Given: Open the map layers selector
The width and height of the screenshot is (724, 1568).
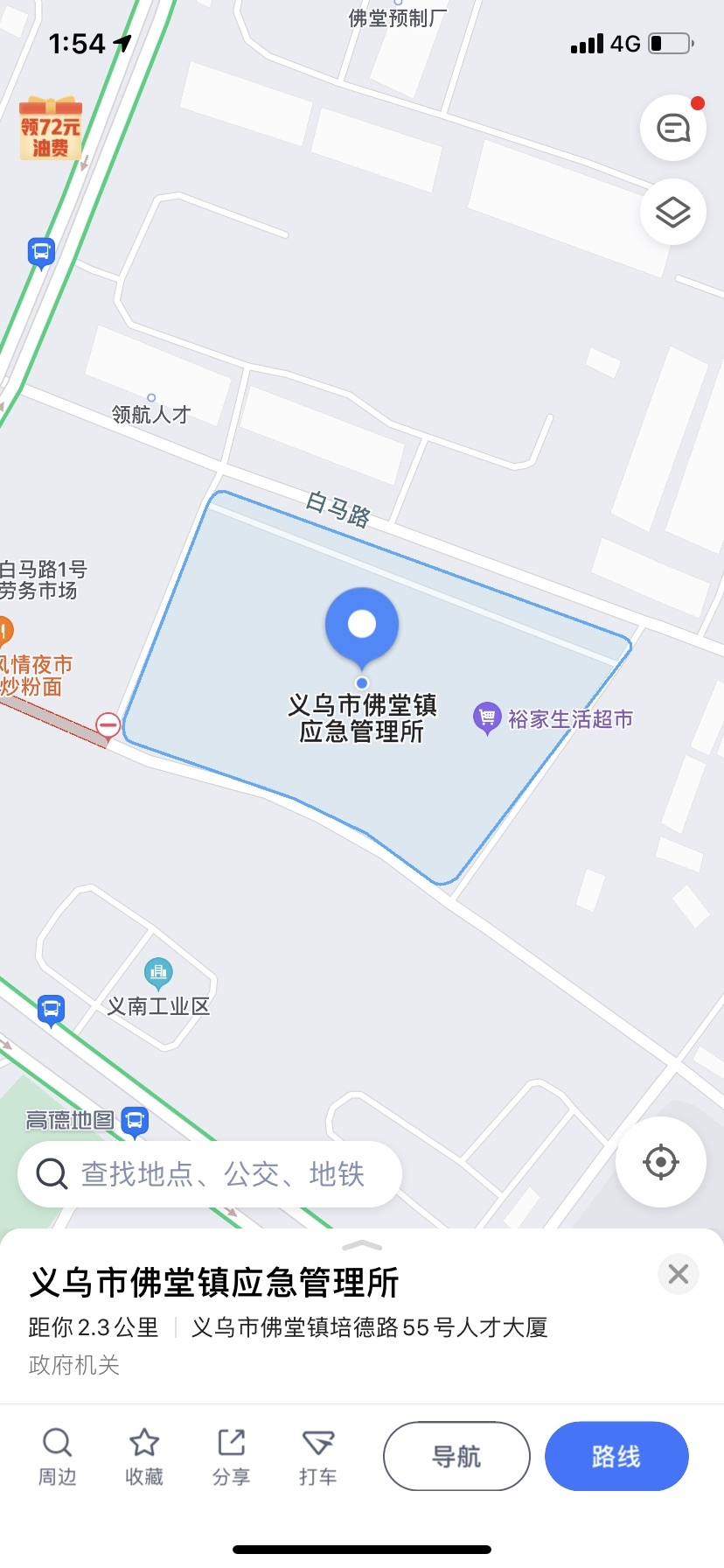Looking at the screenshot, I should tap(672, 213).
